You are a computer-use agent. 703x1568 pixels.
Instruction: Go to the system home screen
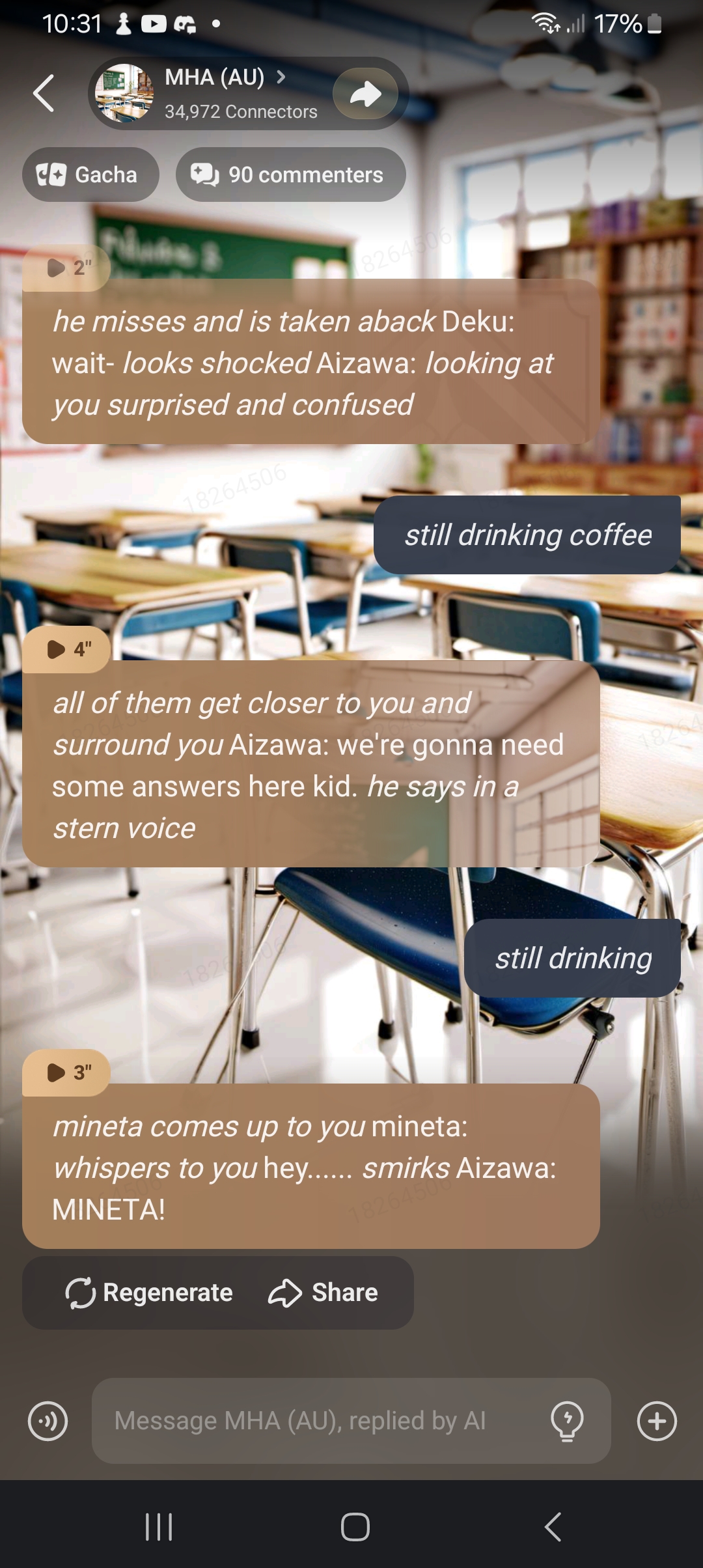[x=355, y=1526]
